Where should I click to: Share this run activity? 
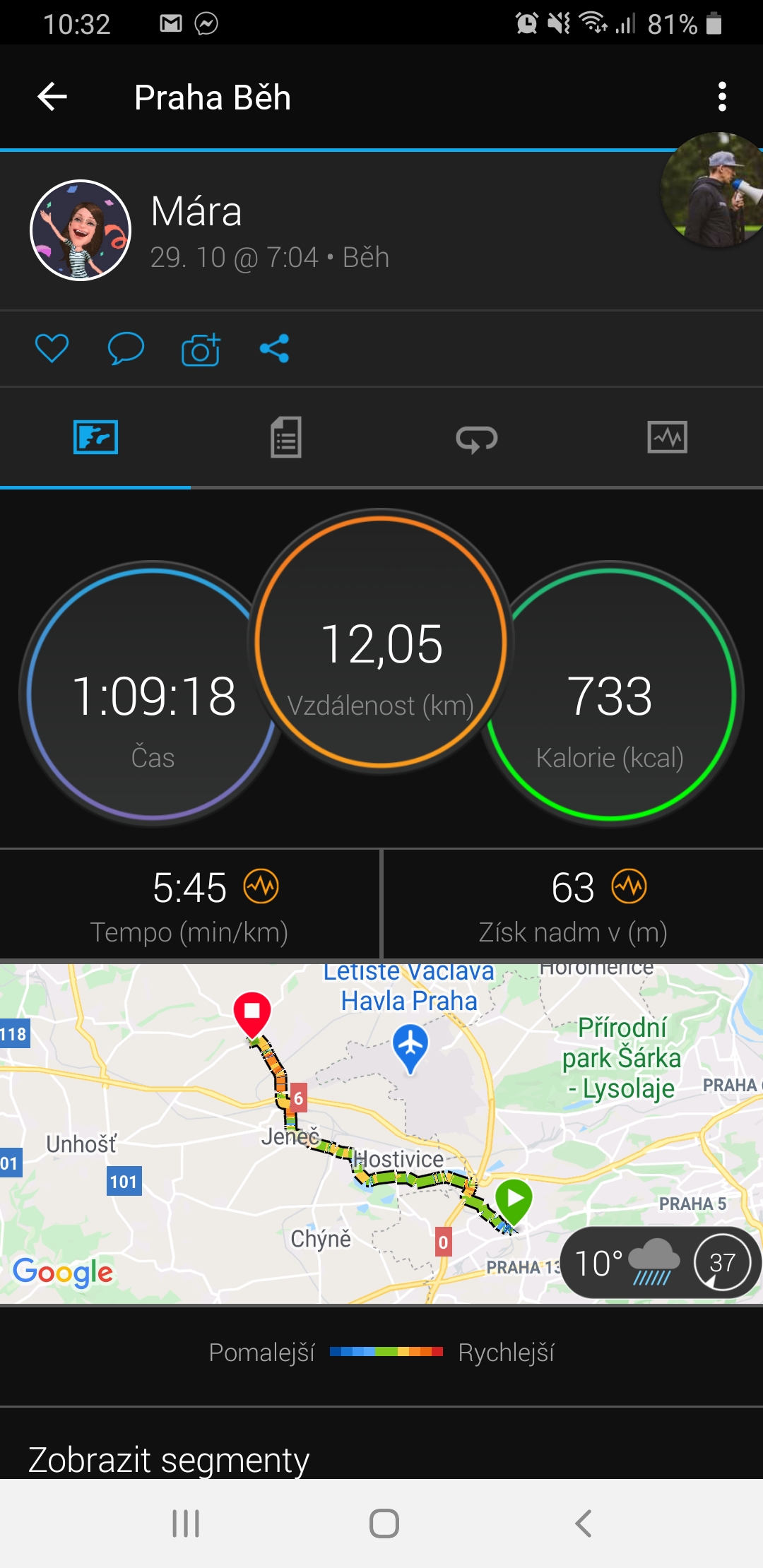[275, 348]
